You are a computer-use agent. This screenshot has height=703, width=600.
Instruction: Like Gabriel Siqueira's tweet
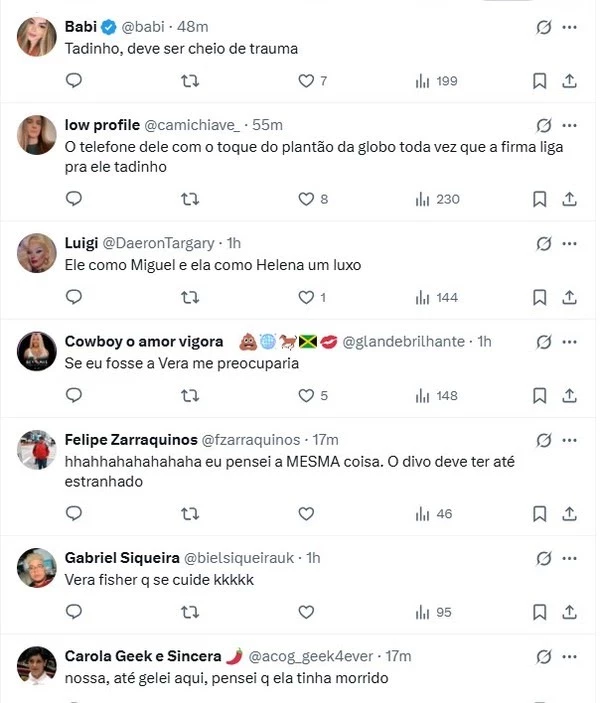coord(307,611)
